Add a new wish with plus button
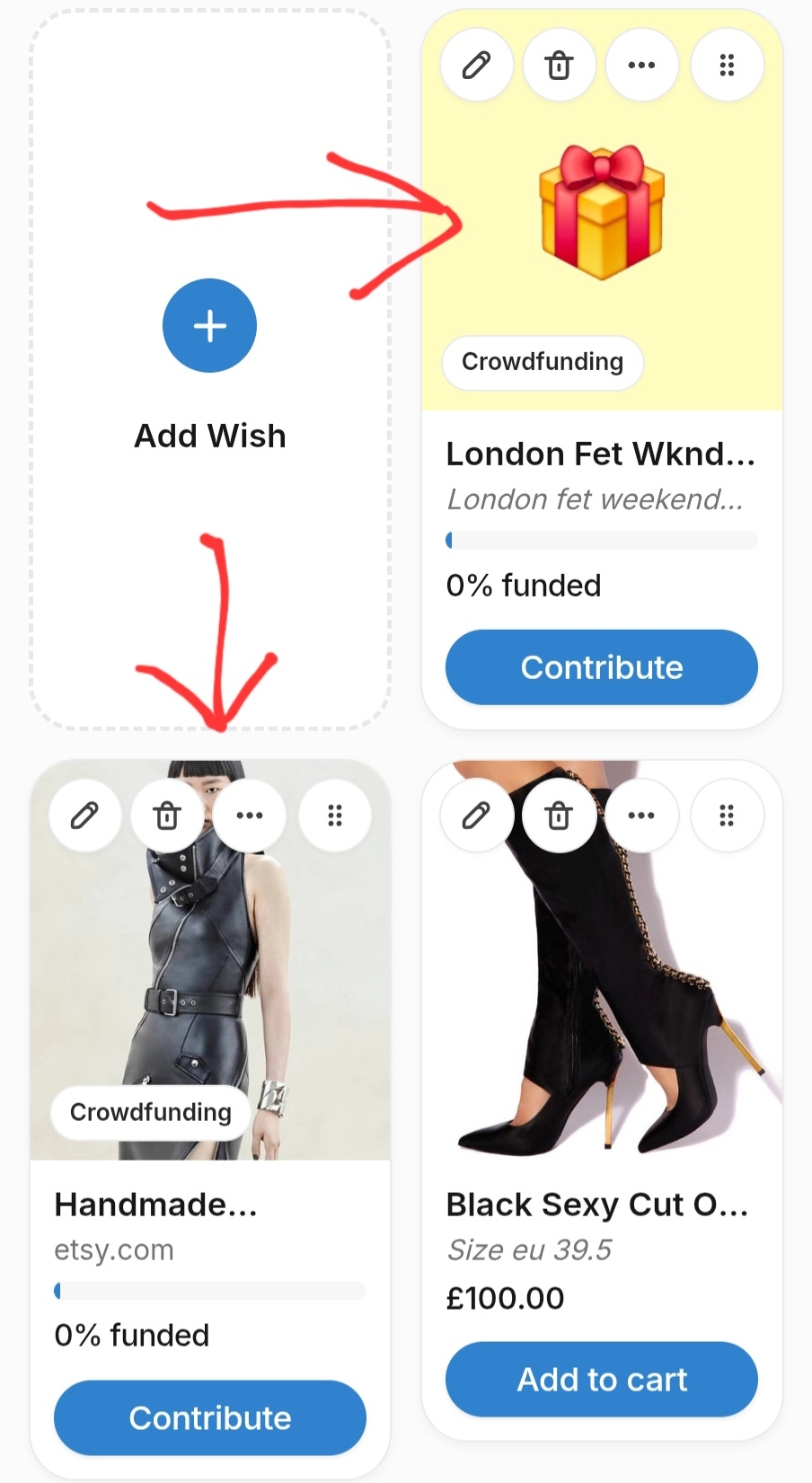 tap(209, 325)
